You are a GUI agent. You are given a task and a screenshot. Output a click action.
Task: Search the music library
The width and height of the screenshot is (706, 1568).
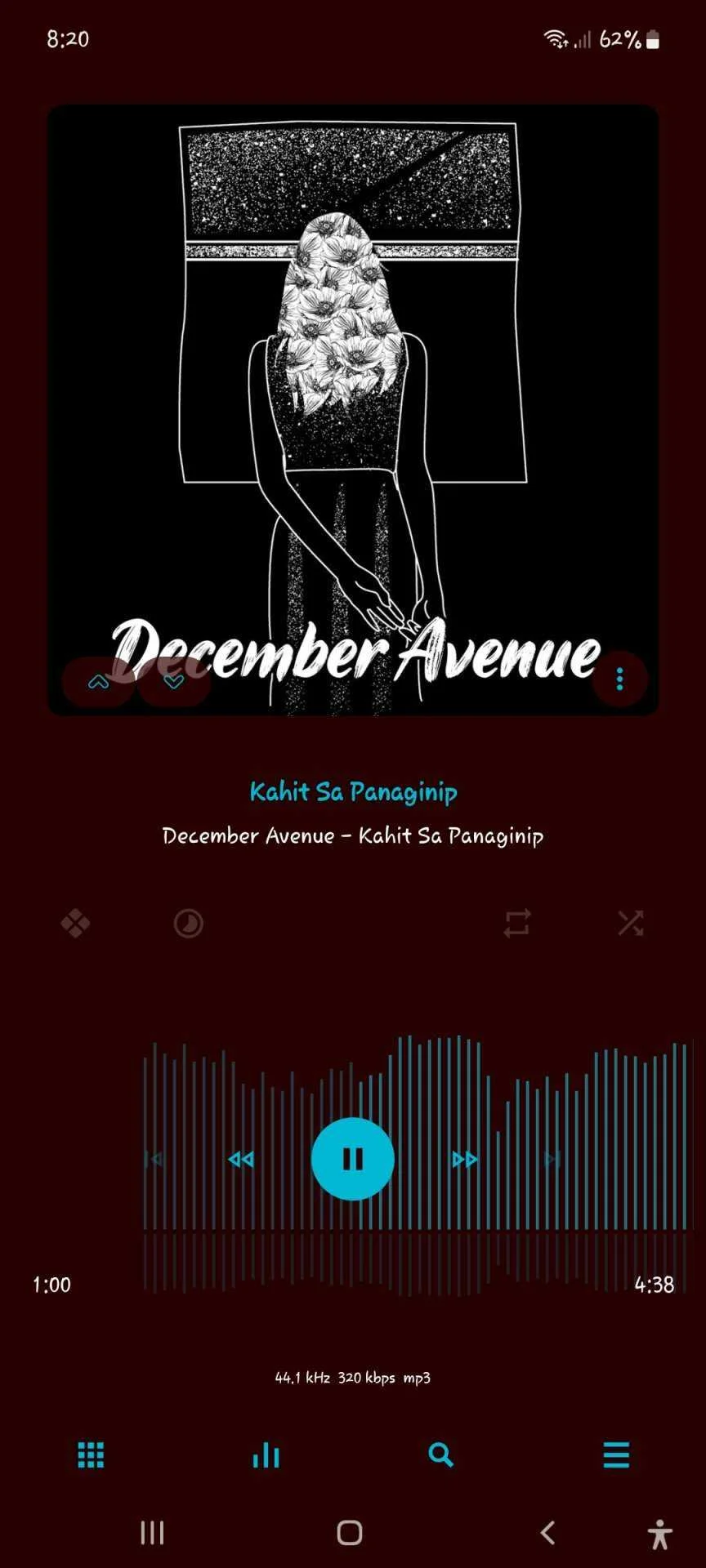pyautogui.click(x=441, y=1454)
